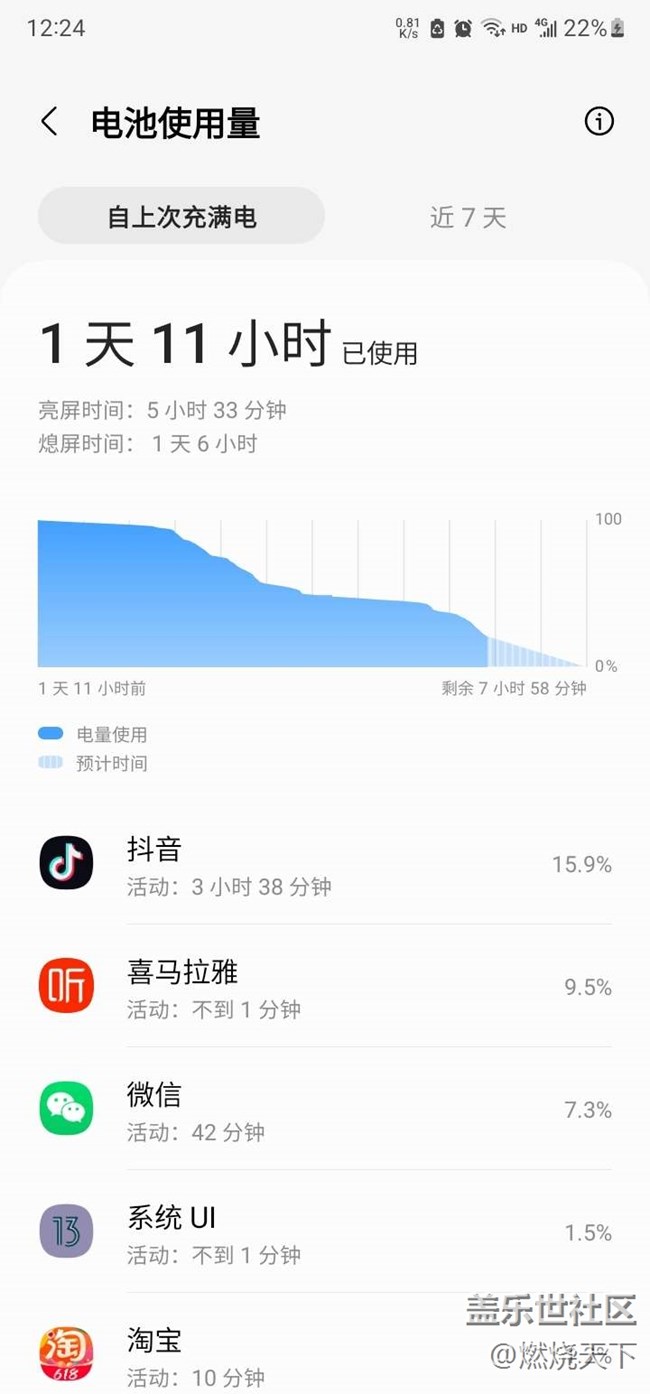View 微信 battery usage details
Image resolution: width=650 pixels, height=1394 pixels.
(325, 1110)
